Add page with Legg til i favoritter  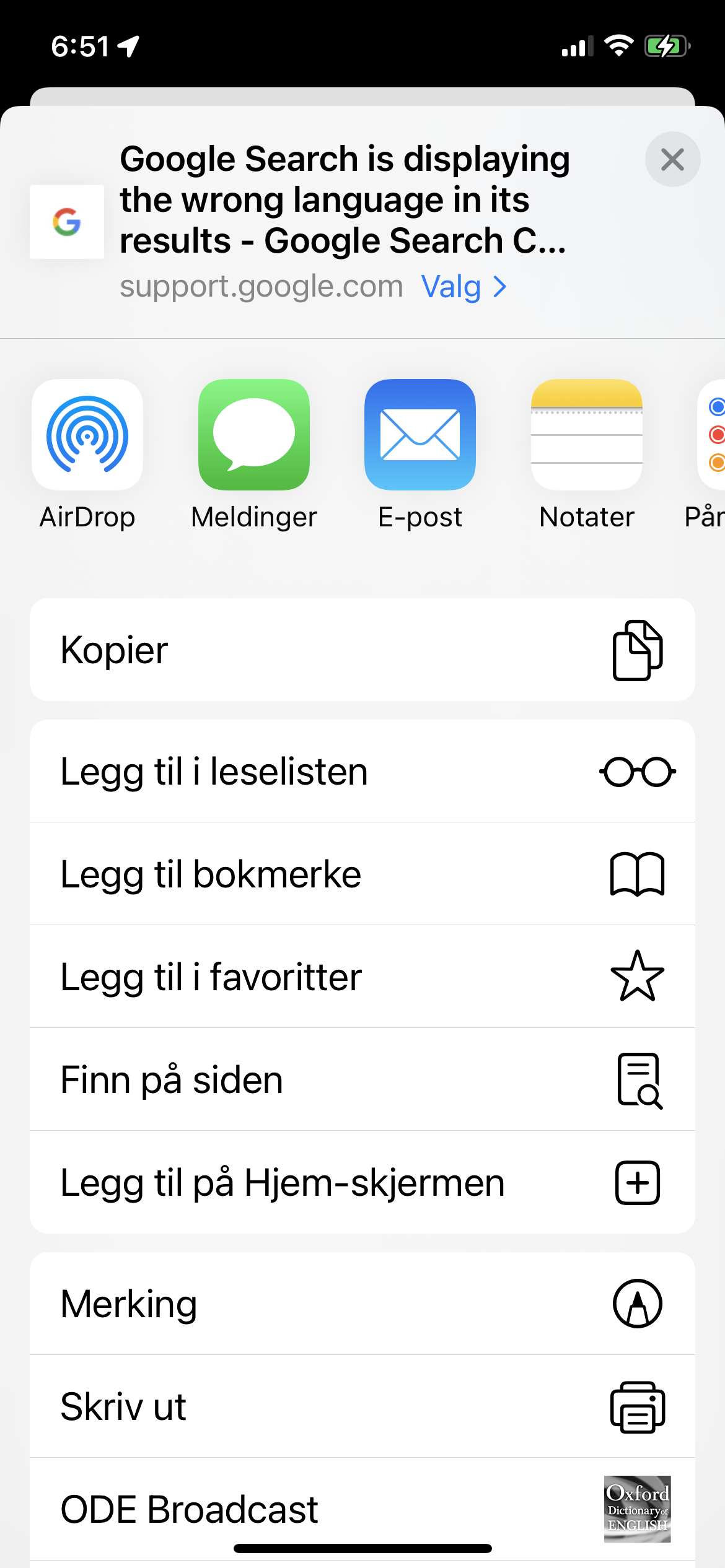[x=362, y=977]
